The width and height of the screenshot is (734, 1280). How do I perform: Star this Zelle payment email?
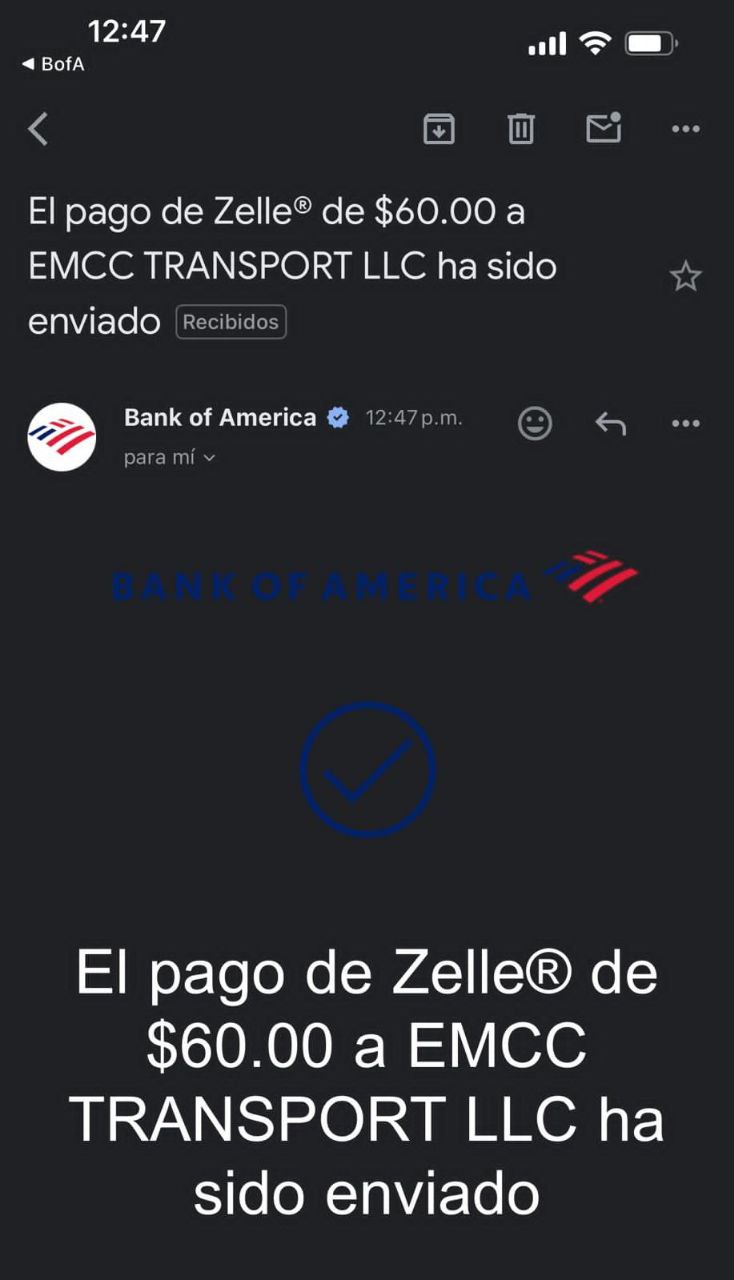[x=685, y=276]
